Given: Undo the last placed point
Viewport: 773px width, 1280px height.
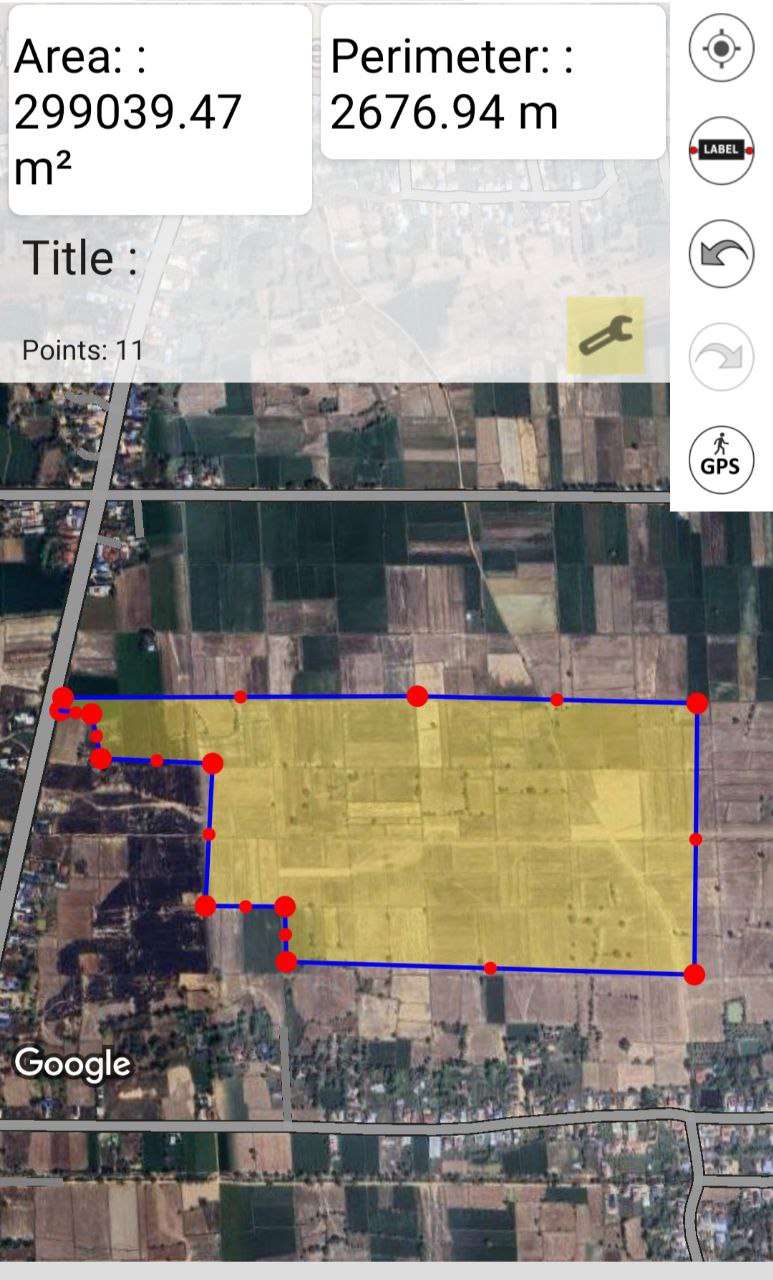Looking at the screenshot, I should [x=721, y=254].
